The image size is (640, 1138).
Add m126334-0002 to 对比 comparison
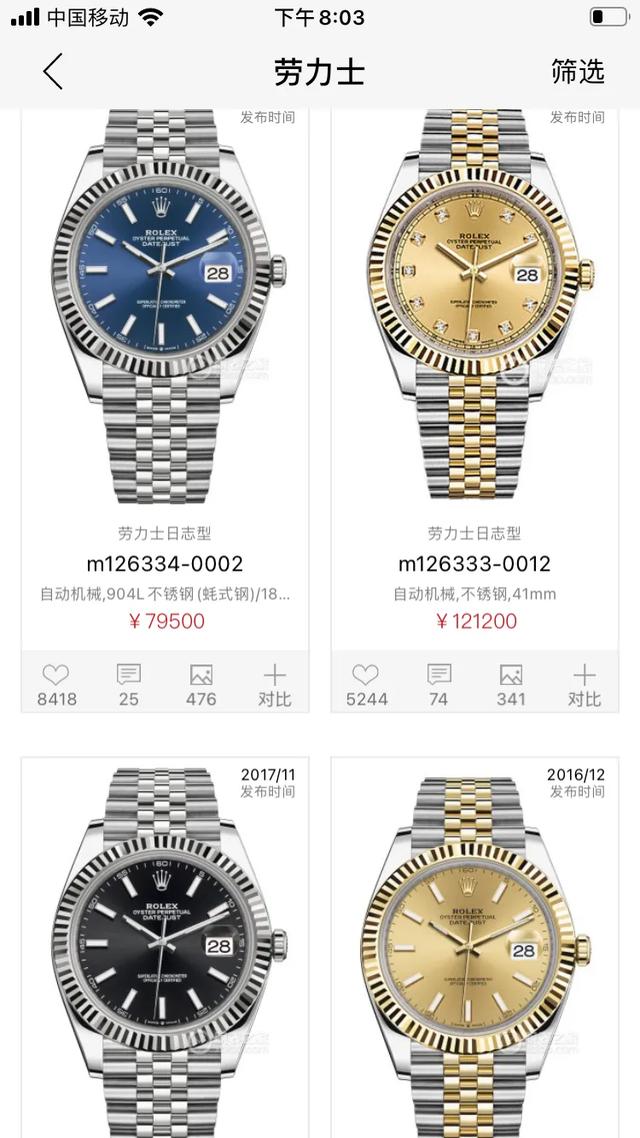(x=274, y=684)
